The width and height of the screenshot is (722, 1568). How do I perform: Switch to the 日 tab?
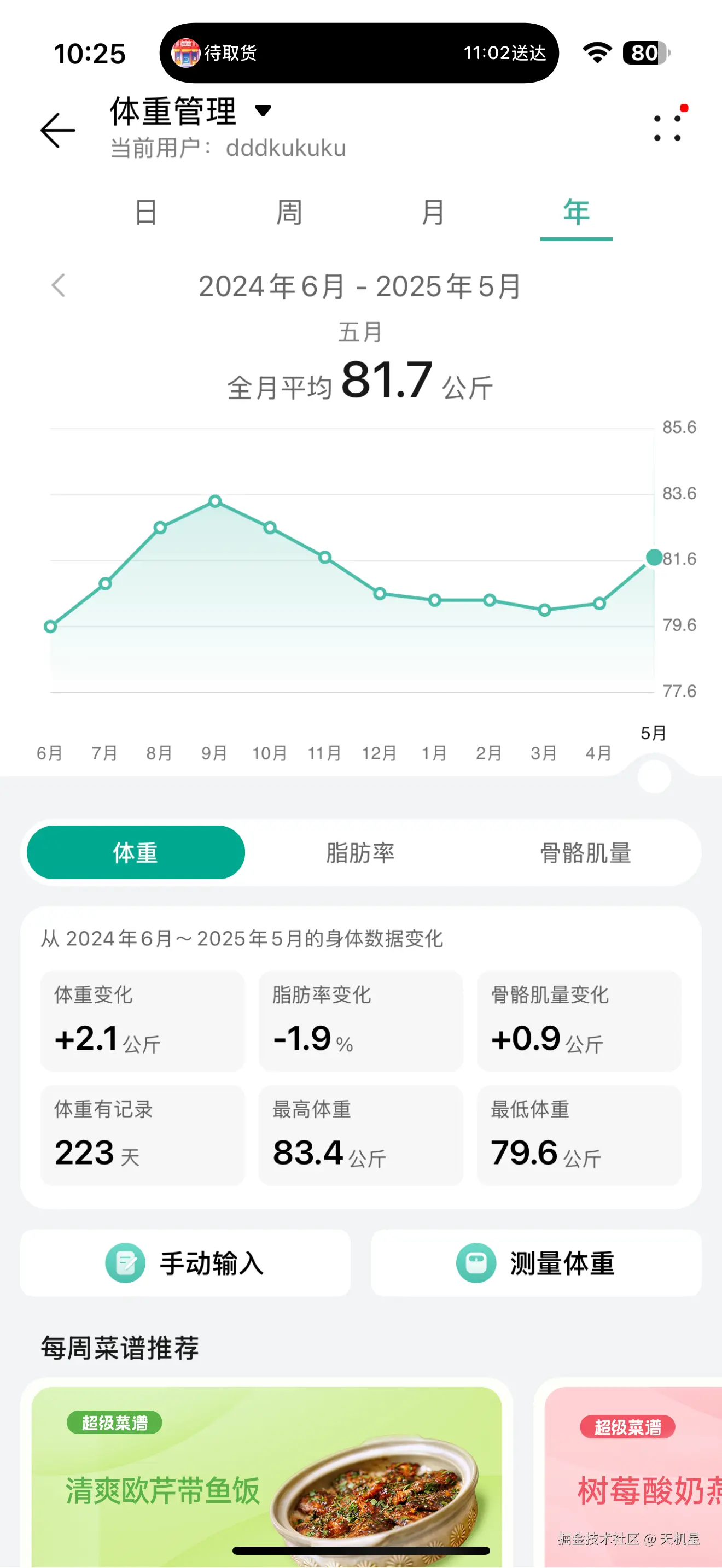pyautogui.click(x=146, y=213)
